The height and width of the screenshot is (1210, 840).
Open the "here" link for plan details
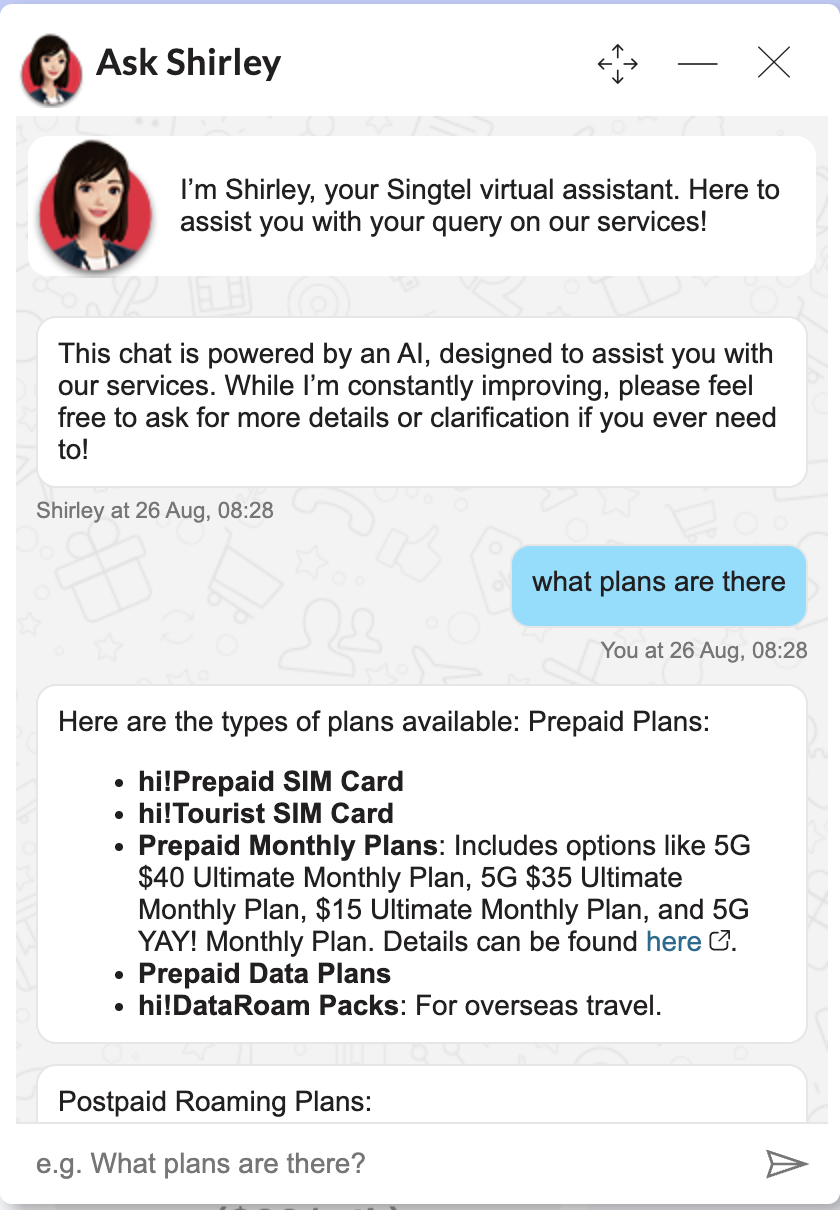(674, 941)
